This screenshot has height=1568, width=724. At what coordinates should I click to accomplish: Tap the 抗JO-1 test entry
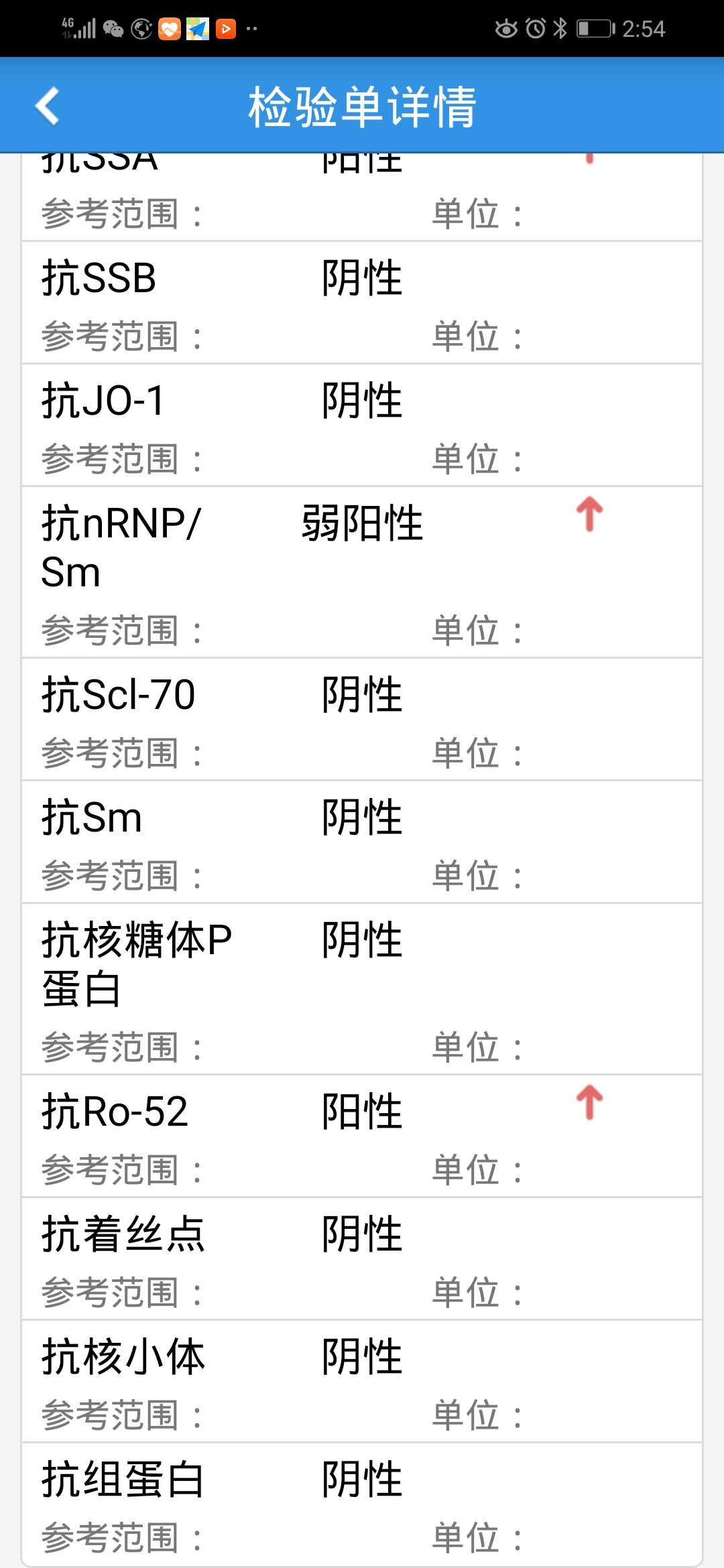[104, 399]
